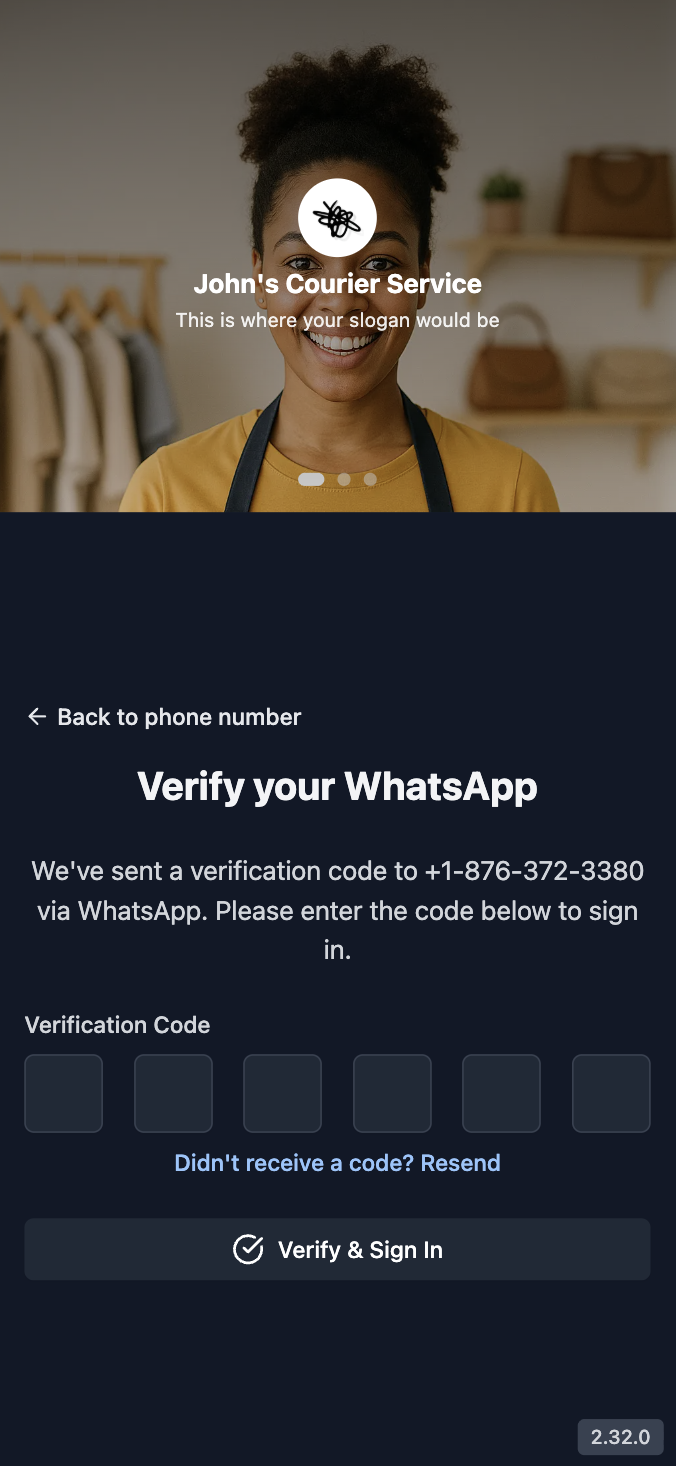Screen dimensions: 676x1466
Task: Select the fifth verification code box
Action: pos(501,1093)
